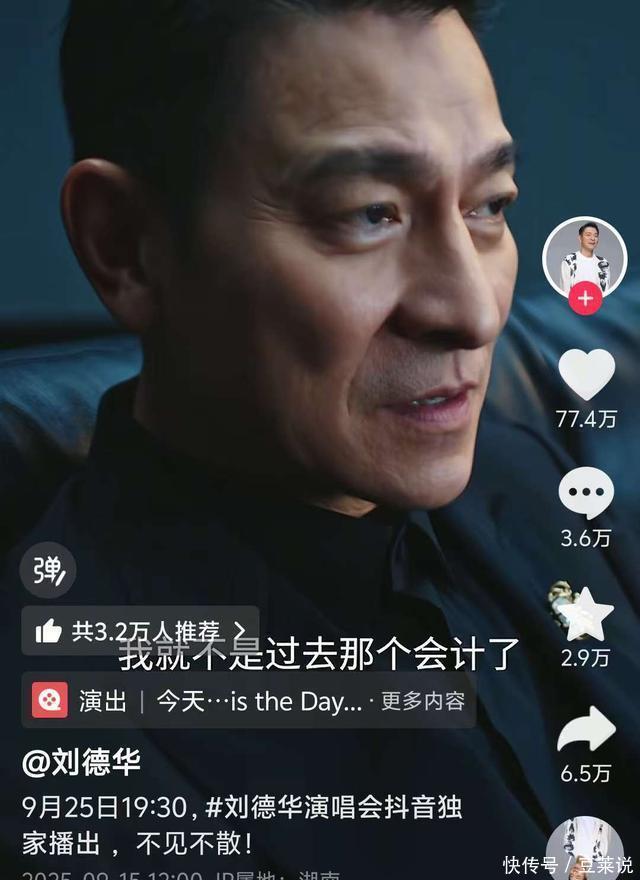This screenshot has height=880, width=640.
Task: Open the 演出 更多内容 banner
Action: tap(248, 701)
